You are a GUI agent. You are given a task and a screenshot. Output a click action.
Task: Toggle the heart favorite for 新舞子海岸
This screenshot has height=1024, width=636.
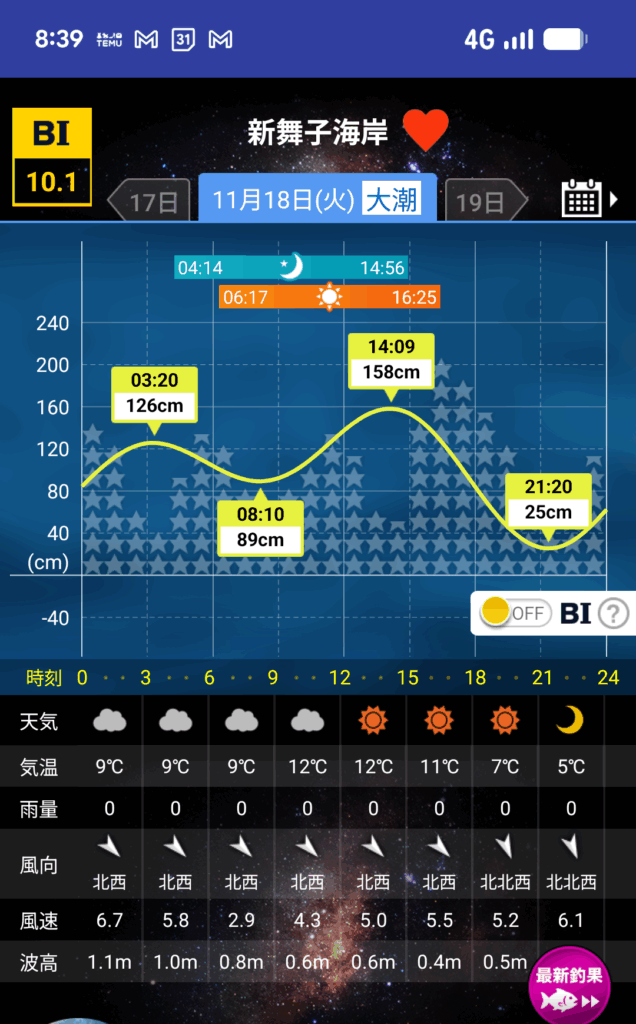(x=425, y=131)
